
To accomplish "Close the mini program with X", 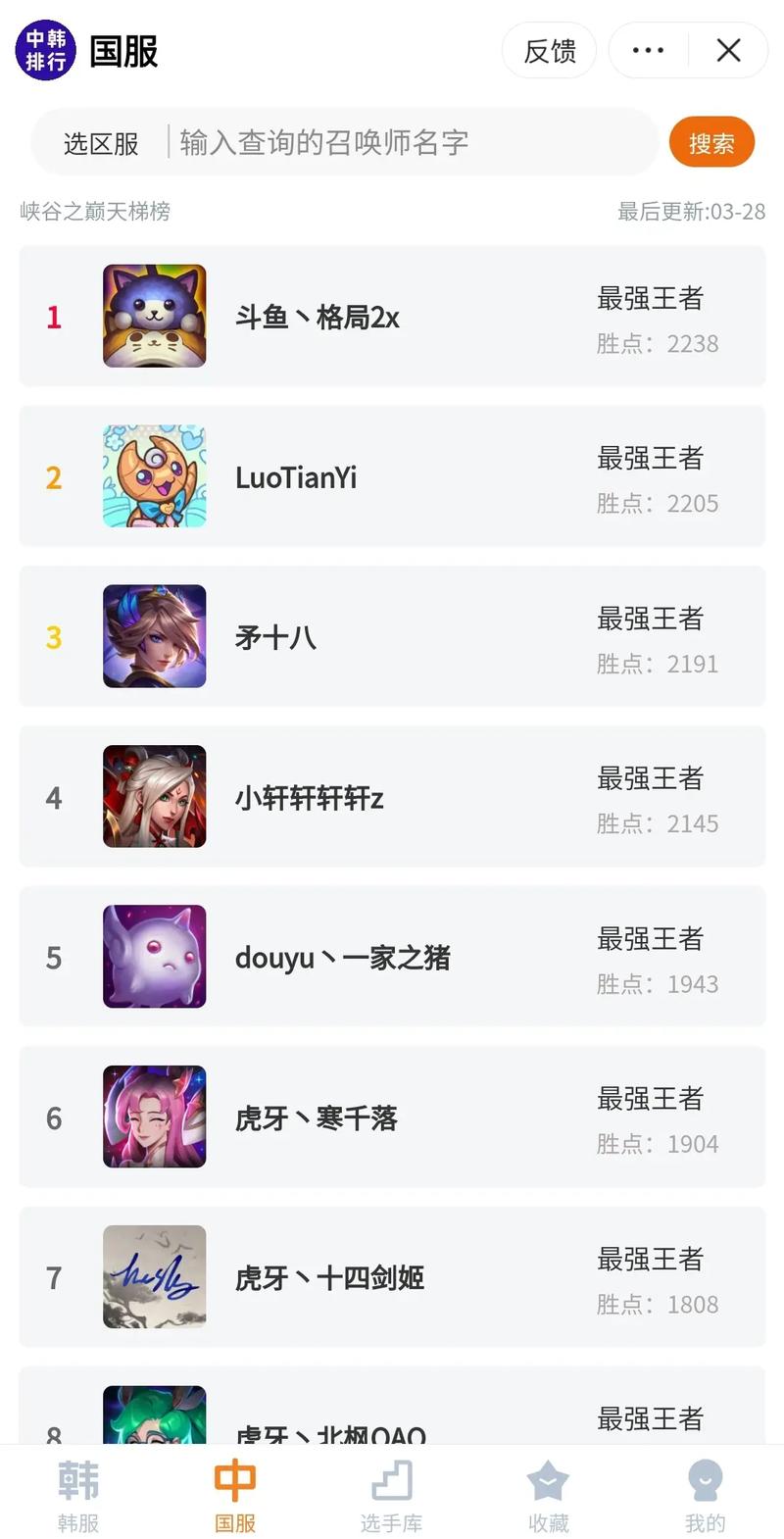I will pyautogui.click(x=728, y=51).
